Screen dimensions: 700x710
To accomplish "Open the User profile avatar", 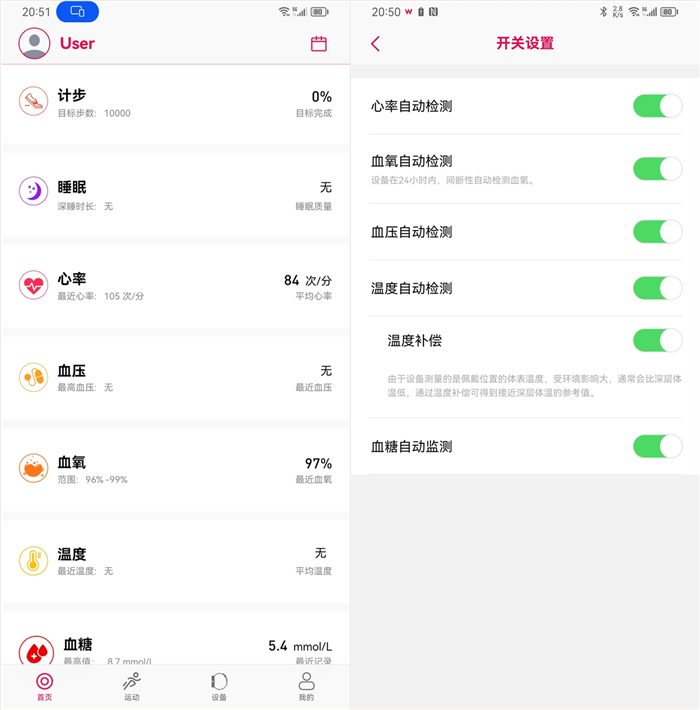I will coord(35,44).
